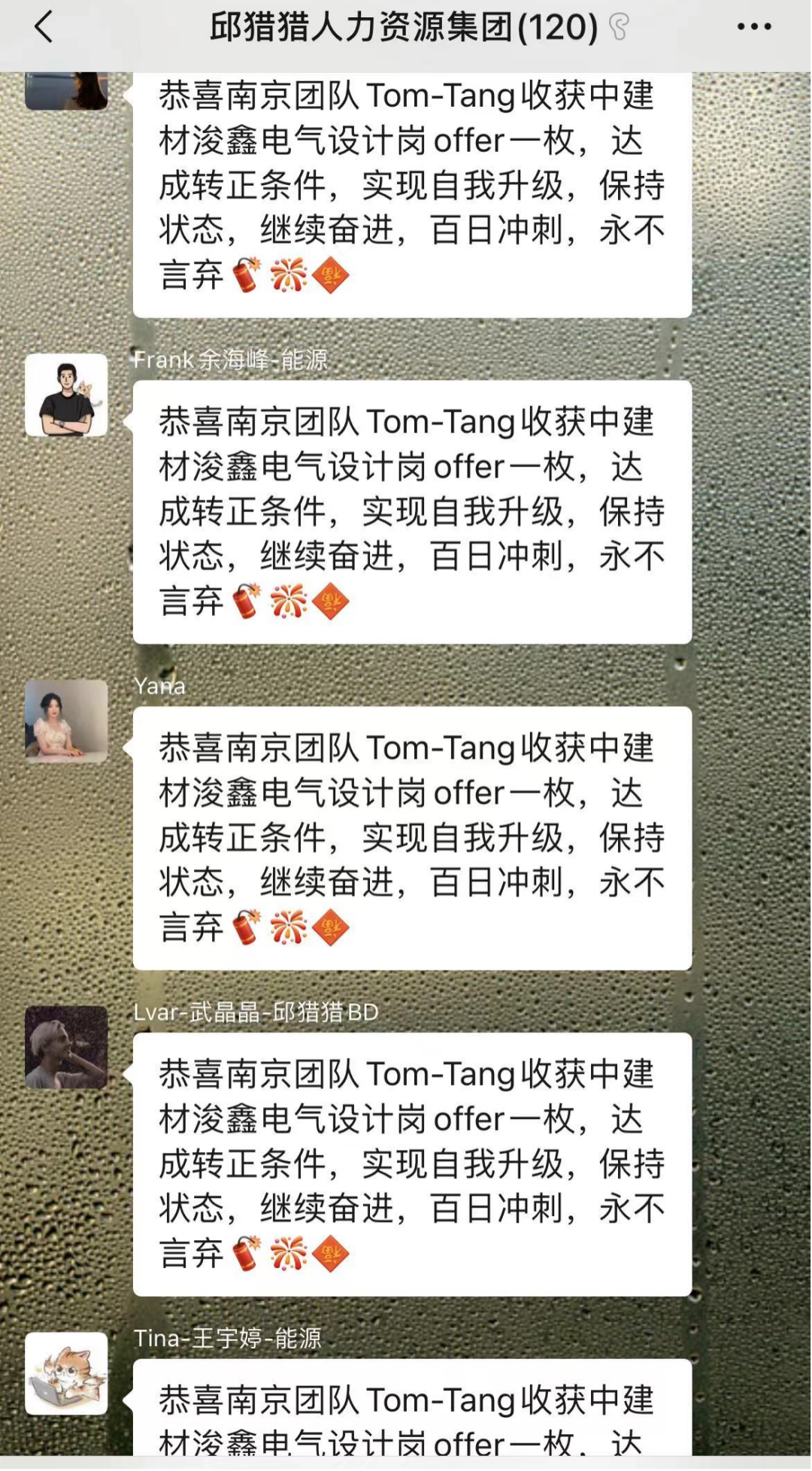This screenshot has width=812, height=1471.
Task: Open Frank 余海峰's profile avatar
Action: (x=66, y=396)
